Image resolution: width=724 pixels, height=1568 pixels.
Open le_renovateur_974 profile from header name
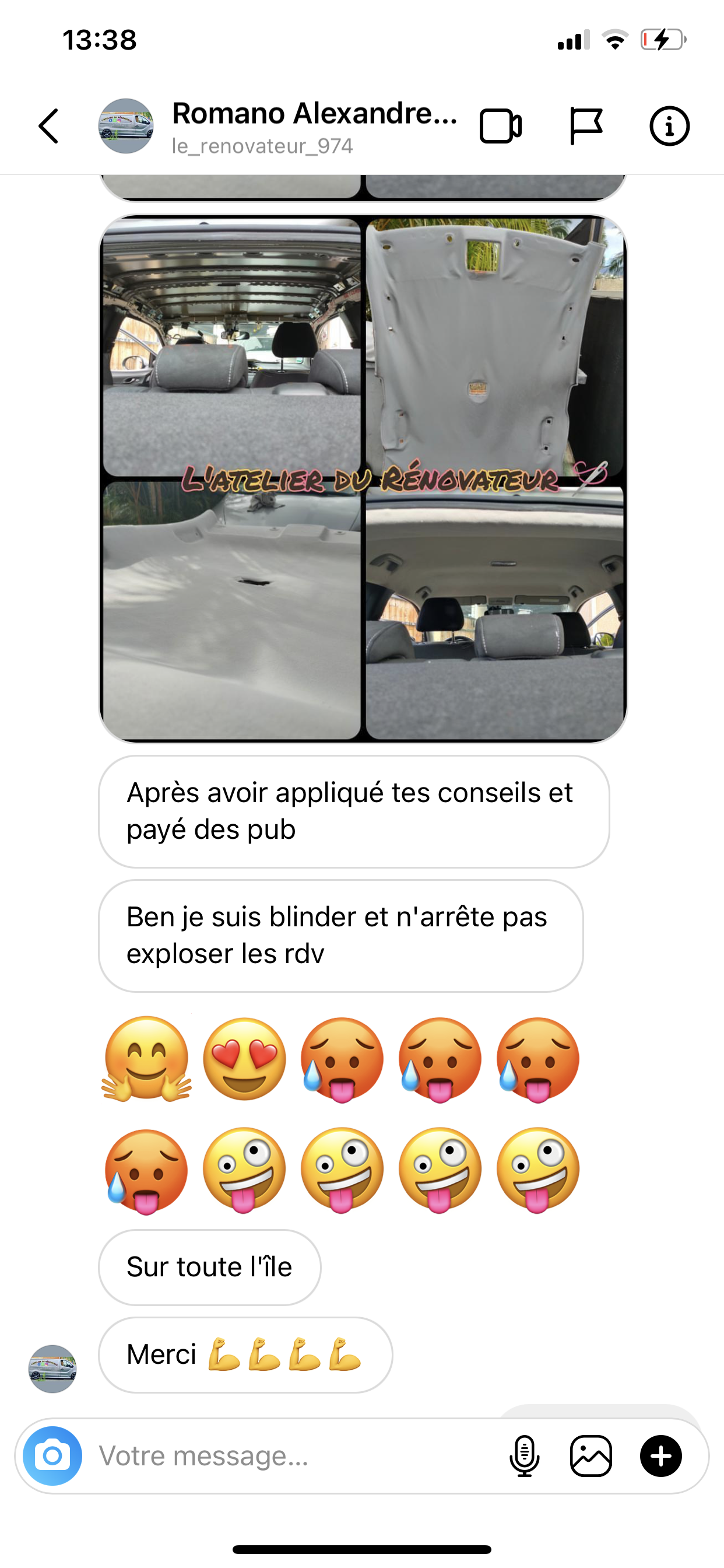coord(314,126)
